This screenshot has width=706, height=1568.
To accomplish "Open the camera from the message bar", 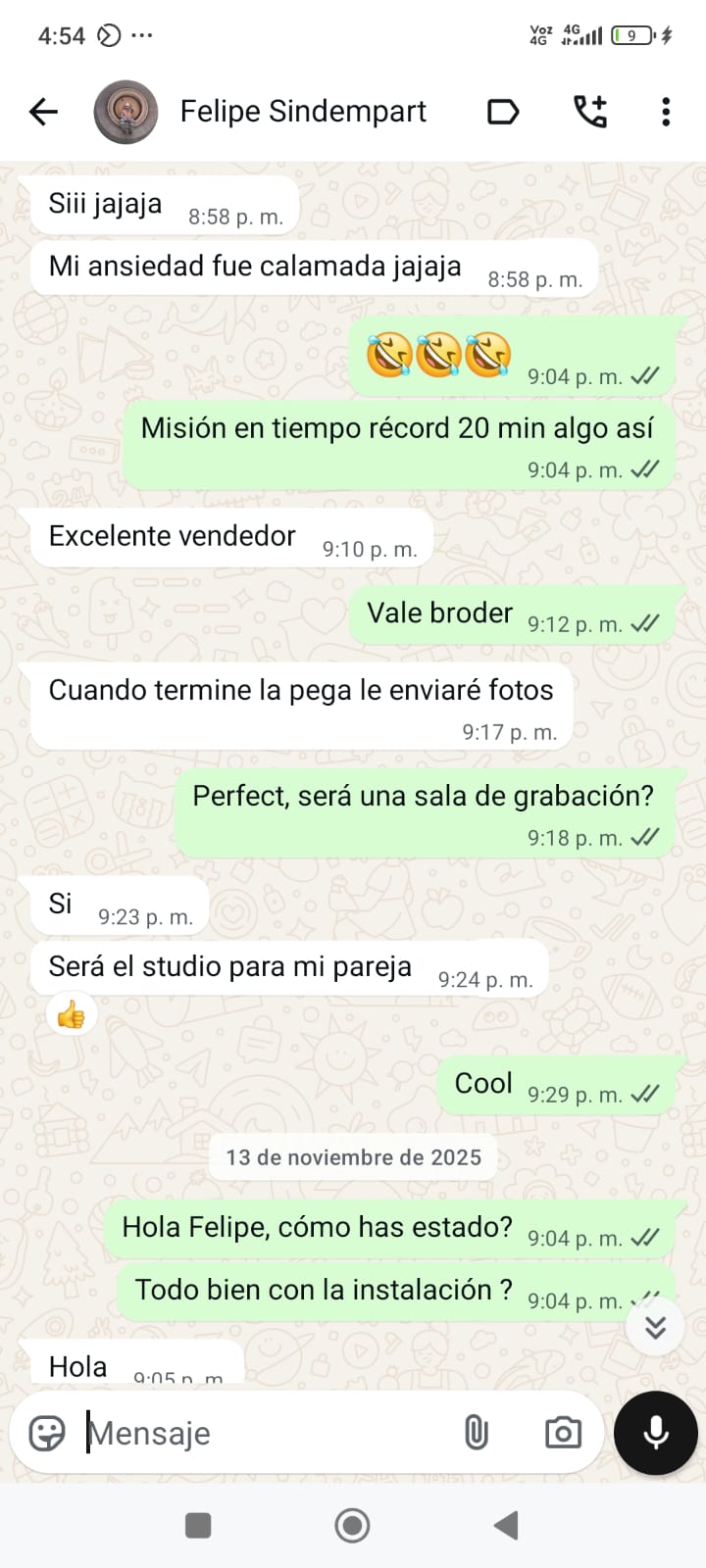I will click(562, 1433).
